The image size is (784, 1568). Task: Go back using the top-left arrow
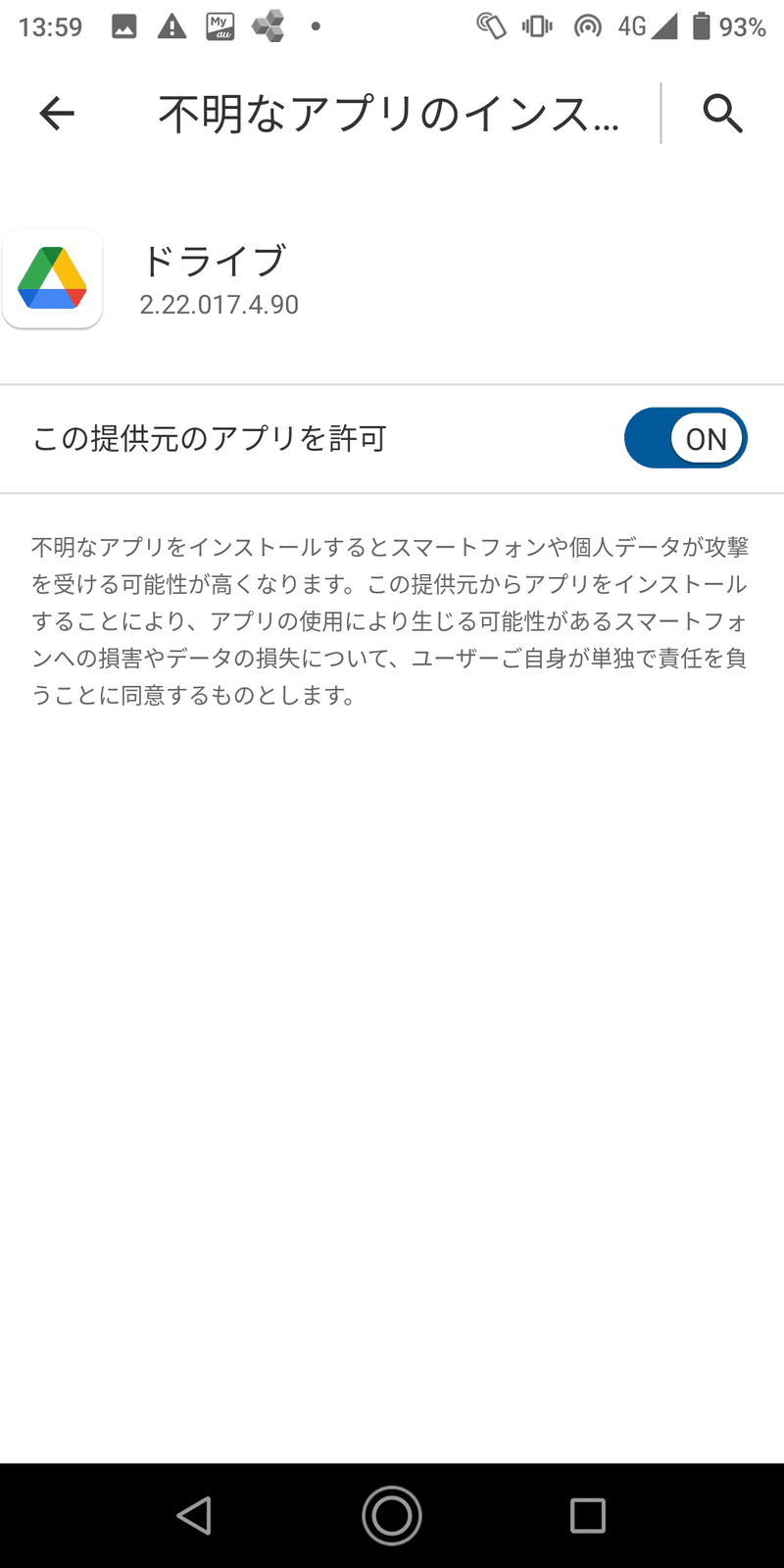[57, 115]
